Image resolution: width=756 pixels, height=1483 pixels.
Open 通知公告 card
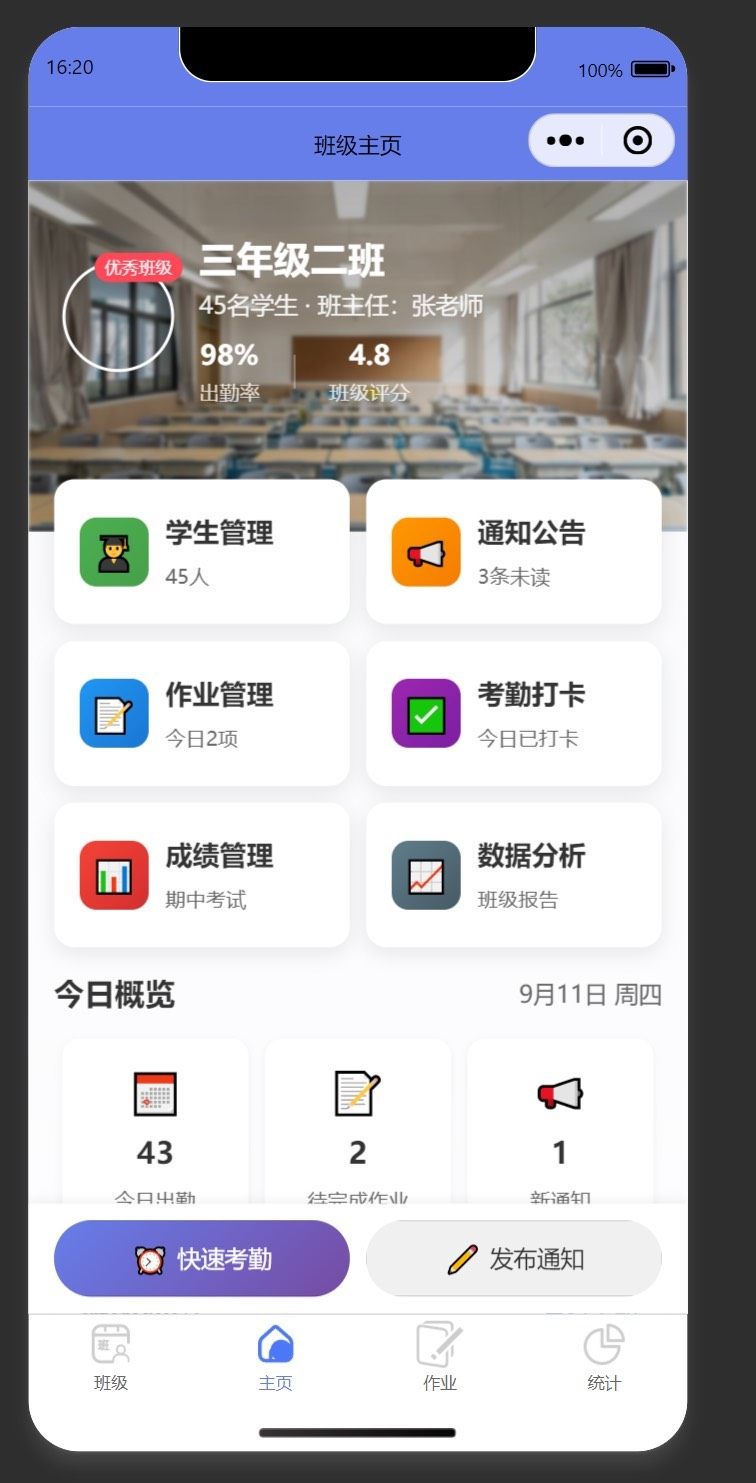tap(513, 552)
